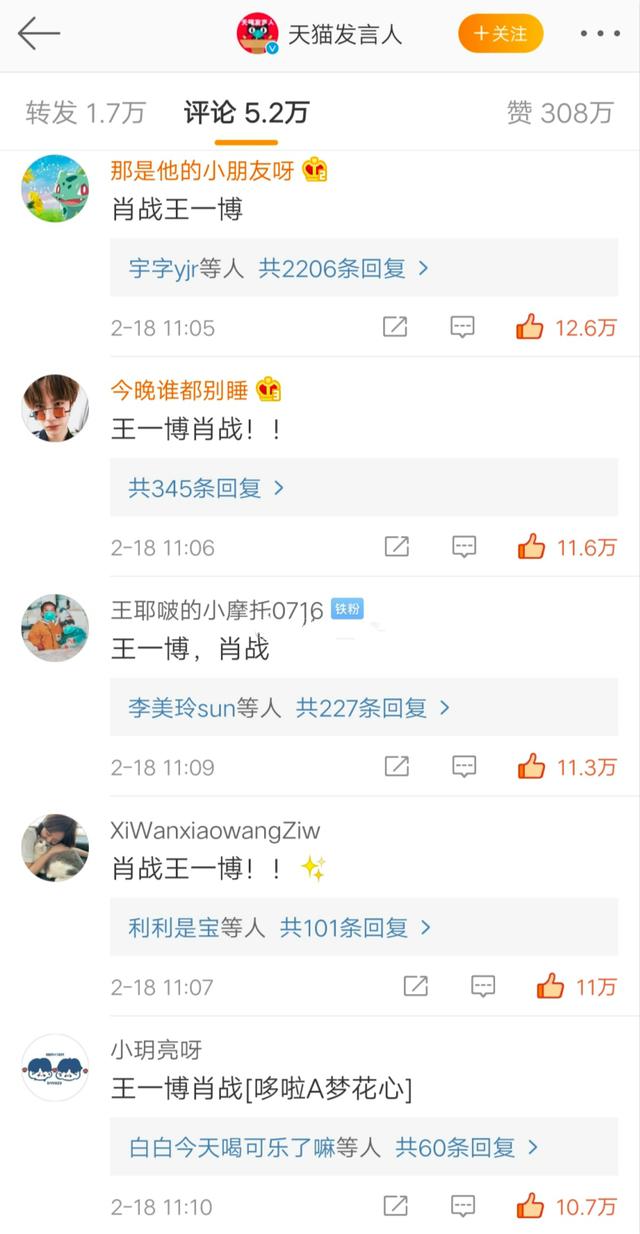Show the 共101条回复 replies
The image size is (640, 1234).
[355, 928]
